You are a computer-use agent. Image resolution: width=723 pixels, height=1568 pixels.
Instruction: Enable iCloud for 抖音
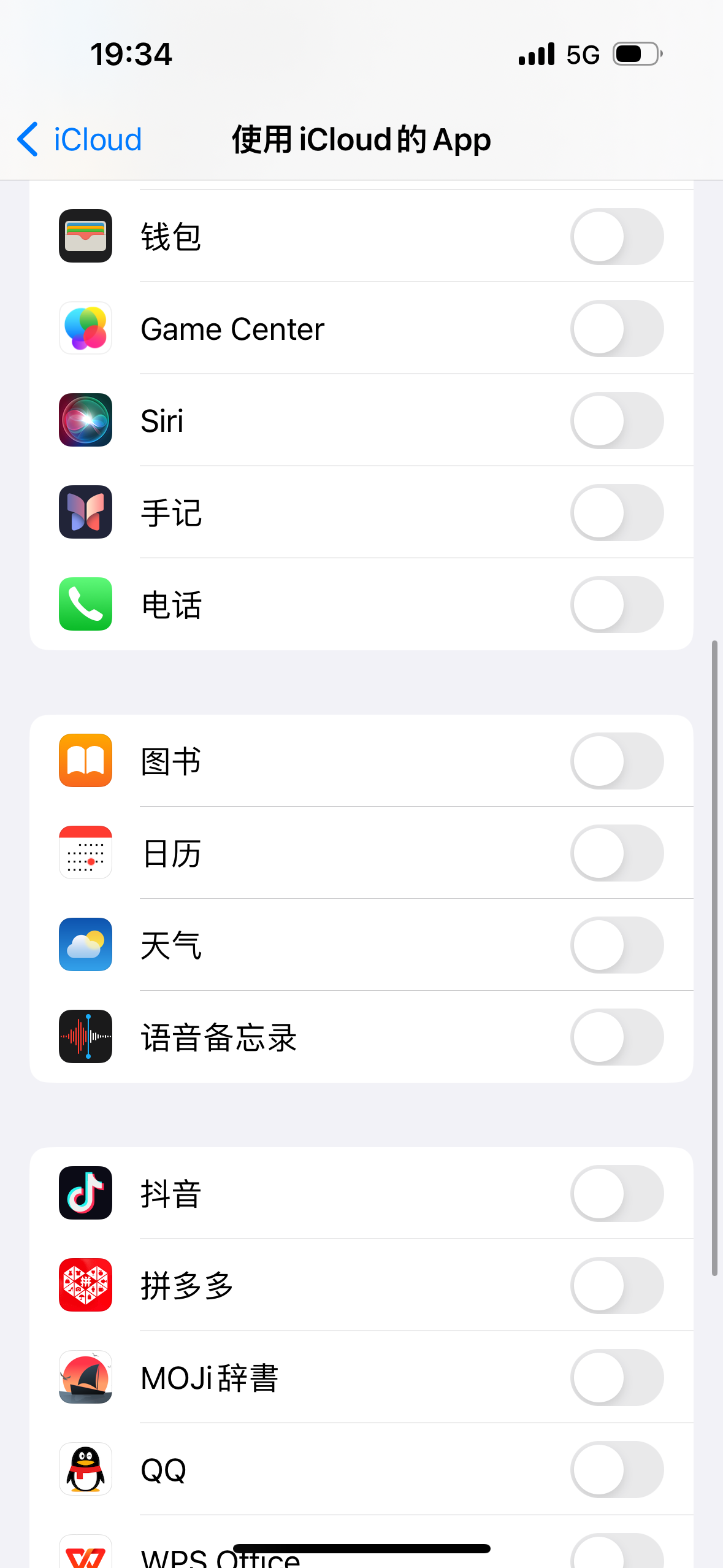click(x=616, y=1194)
